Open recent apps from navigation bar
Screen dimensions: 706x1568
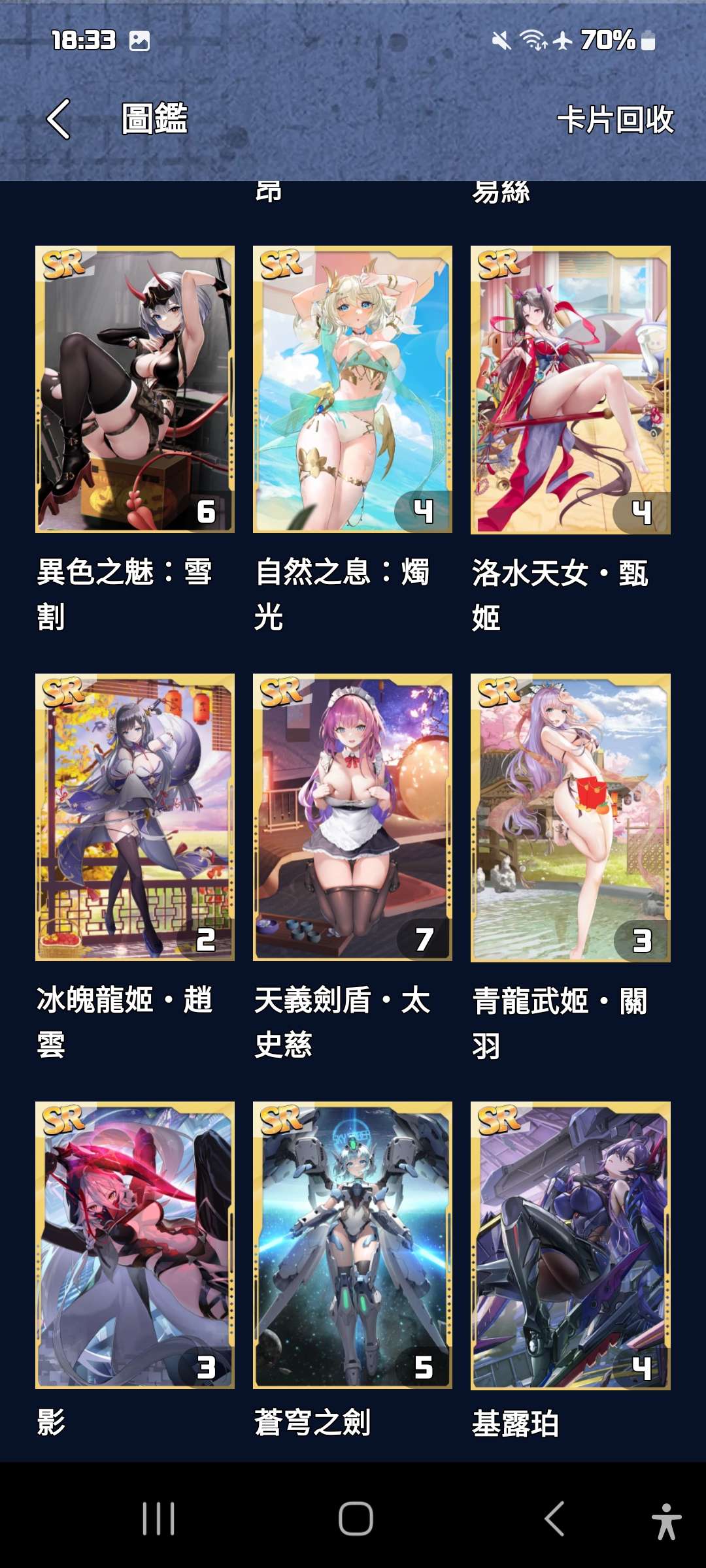point(159,1518)
